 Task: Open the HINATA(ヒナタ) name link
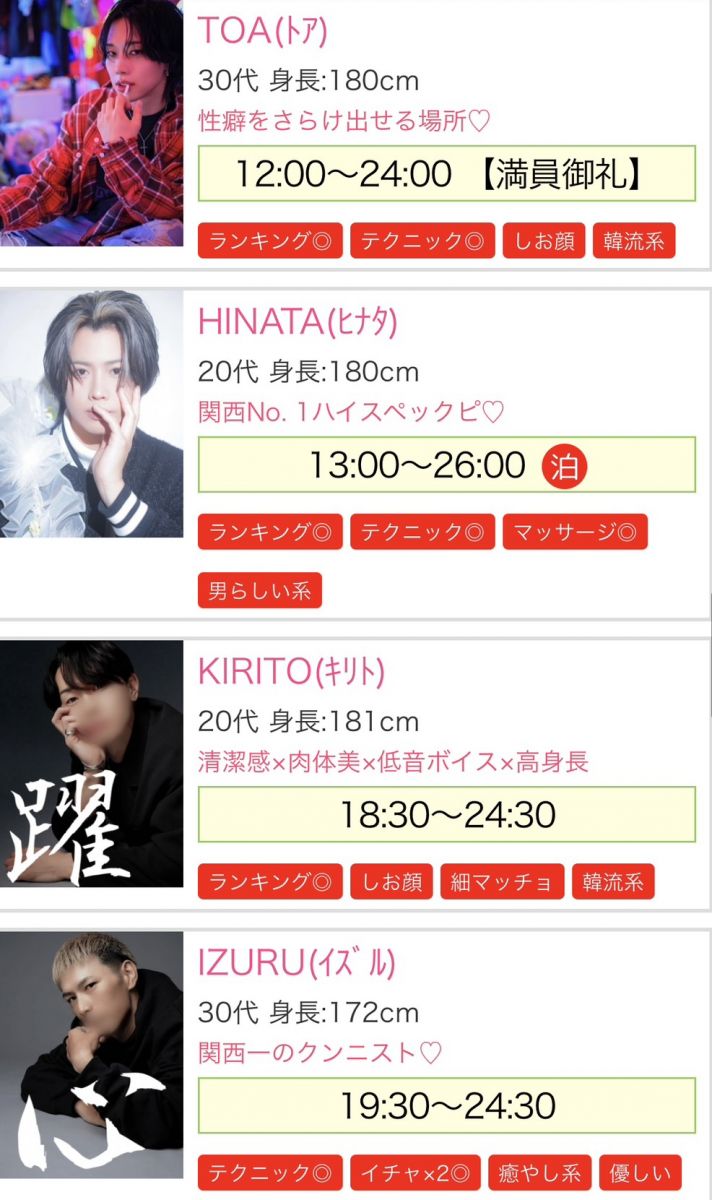[298, 322]
